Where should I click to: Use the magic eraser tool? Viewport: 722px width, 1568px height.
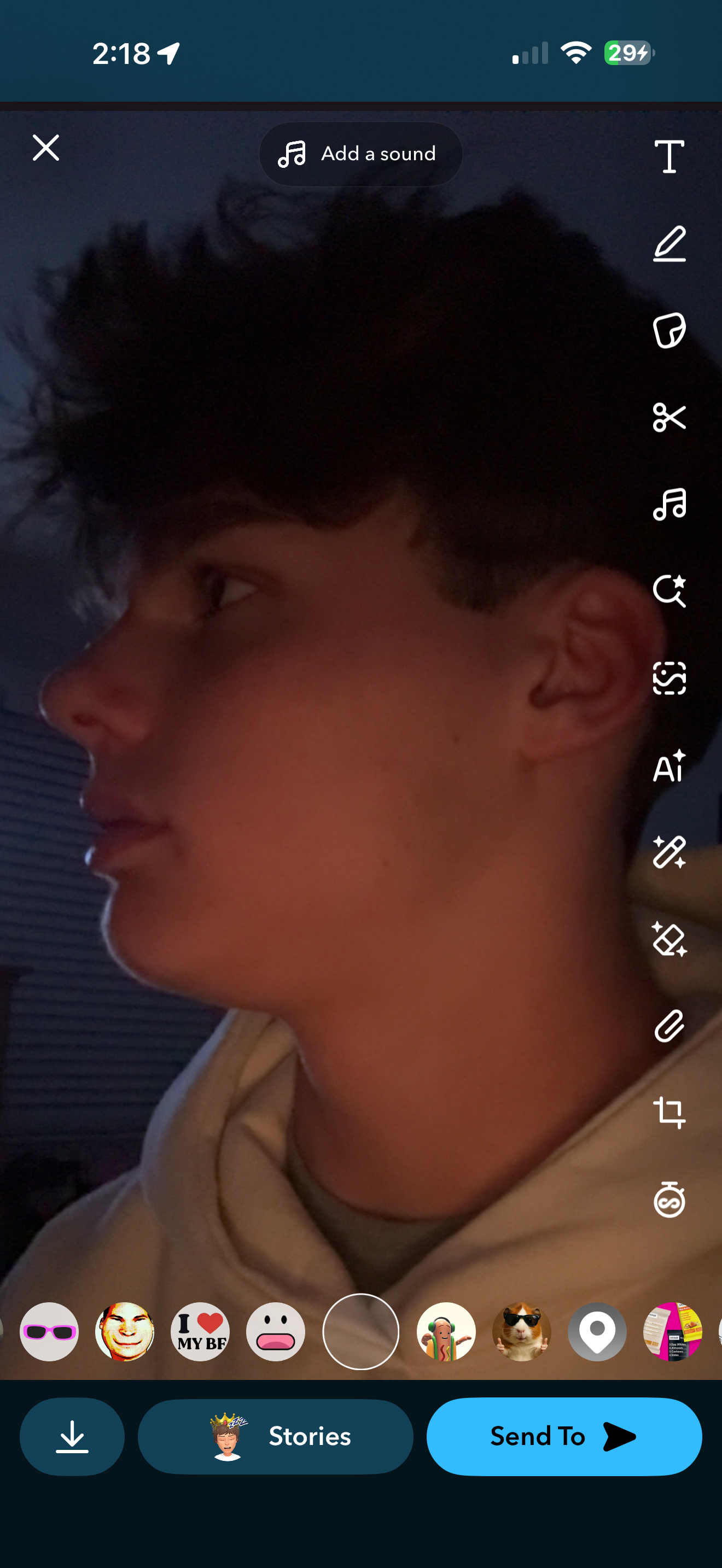[x=669, y=939]
